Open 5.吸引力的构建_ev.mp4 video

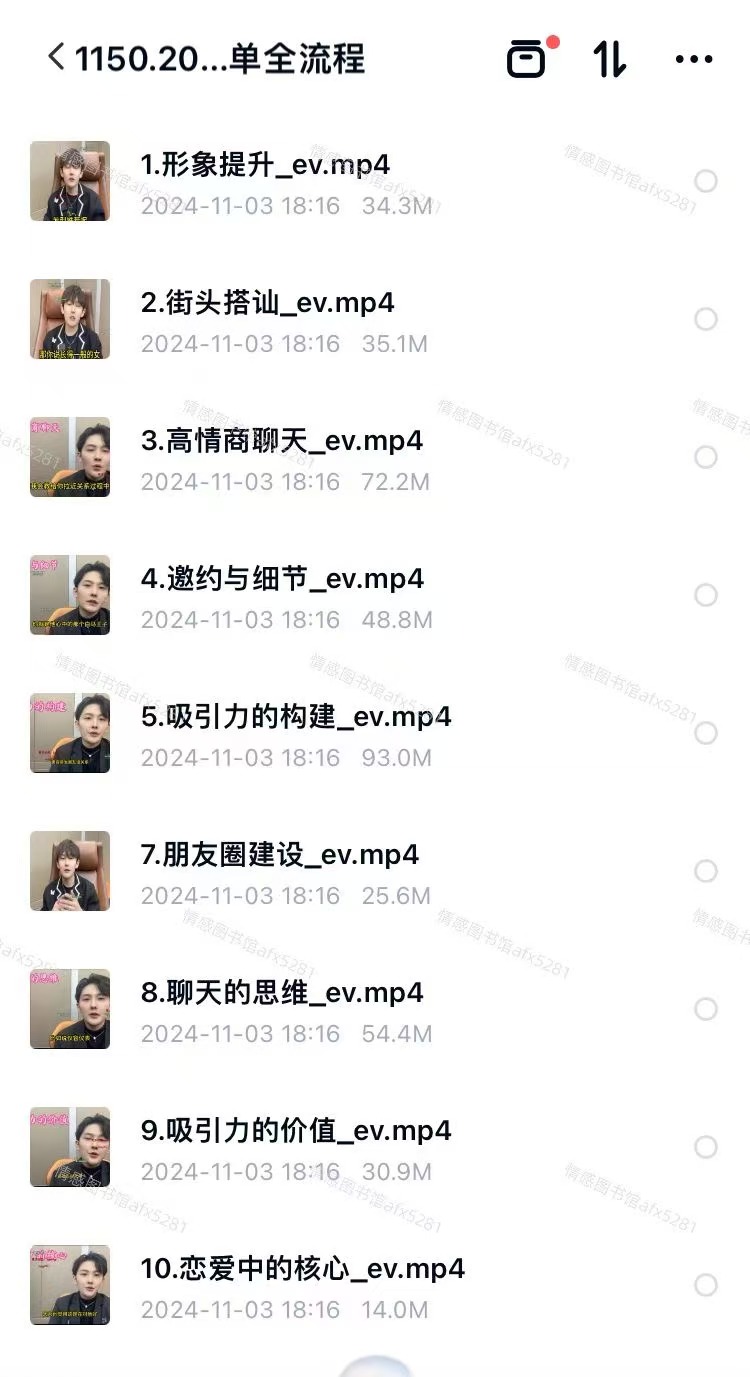[x=295, y=717]
